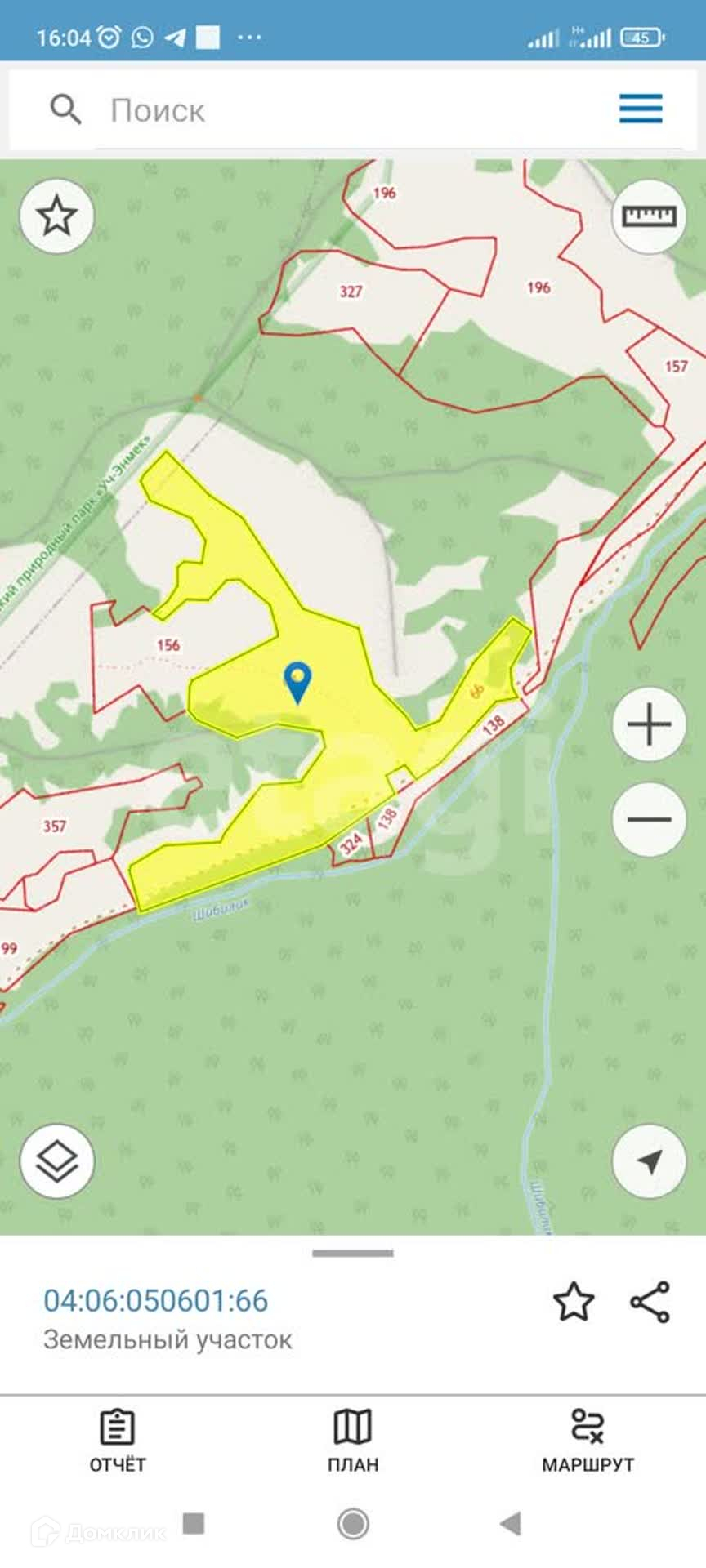Open favorites star button on map
The image size is (706, 1568).
pos(56,216)
